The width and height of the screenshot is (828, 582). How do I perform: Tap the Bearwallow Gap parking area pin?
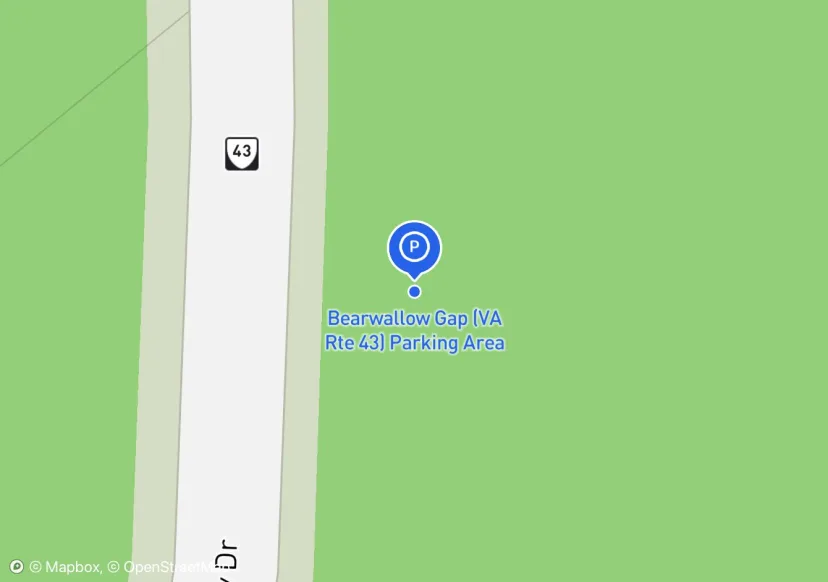(x=414, y=247)
